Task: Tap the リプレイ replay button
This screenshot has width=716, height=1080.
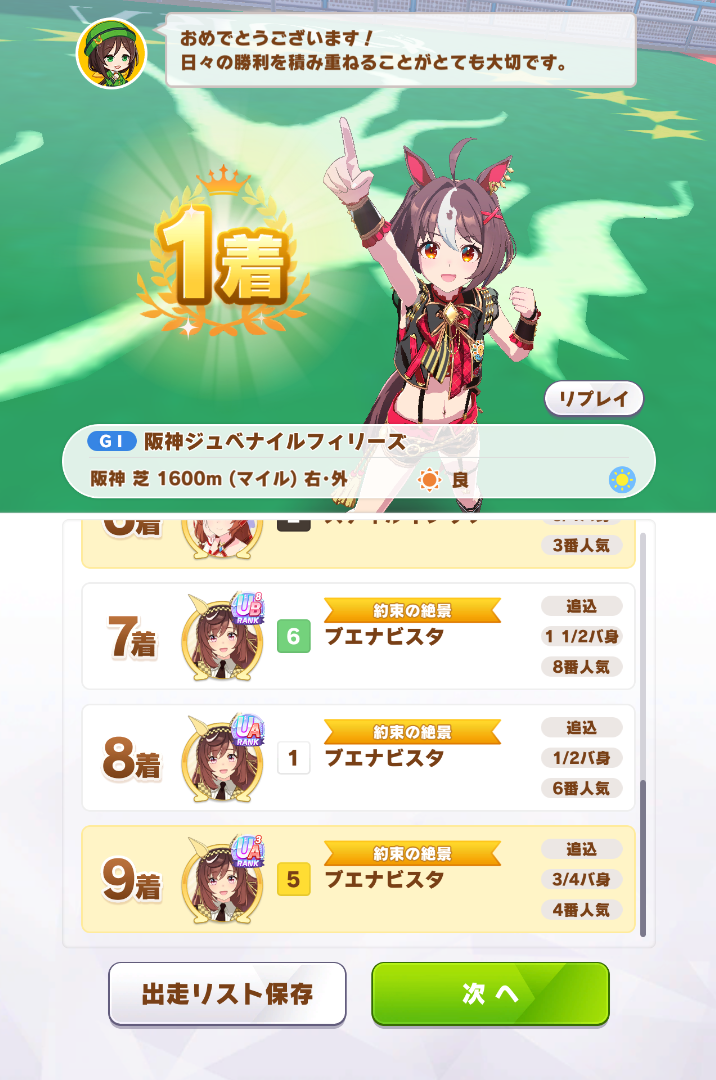Action: coord(594,399)
